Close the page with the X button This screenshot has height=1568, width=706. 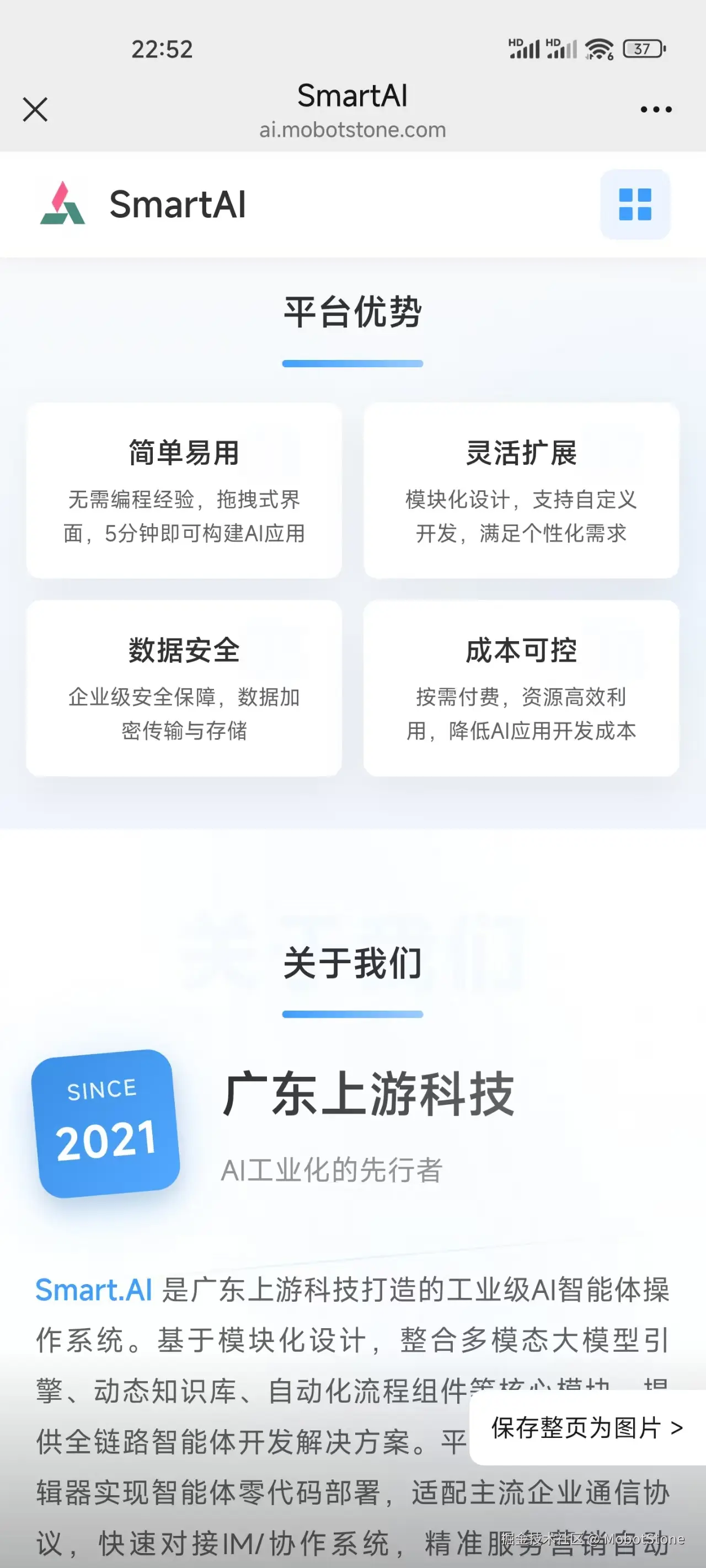click(x=35, y=110)
